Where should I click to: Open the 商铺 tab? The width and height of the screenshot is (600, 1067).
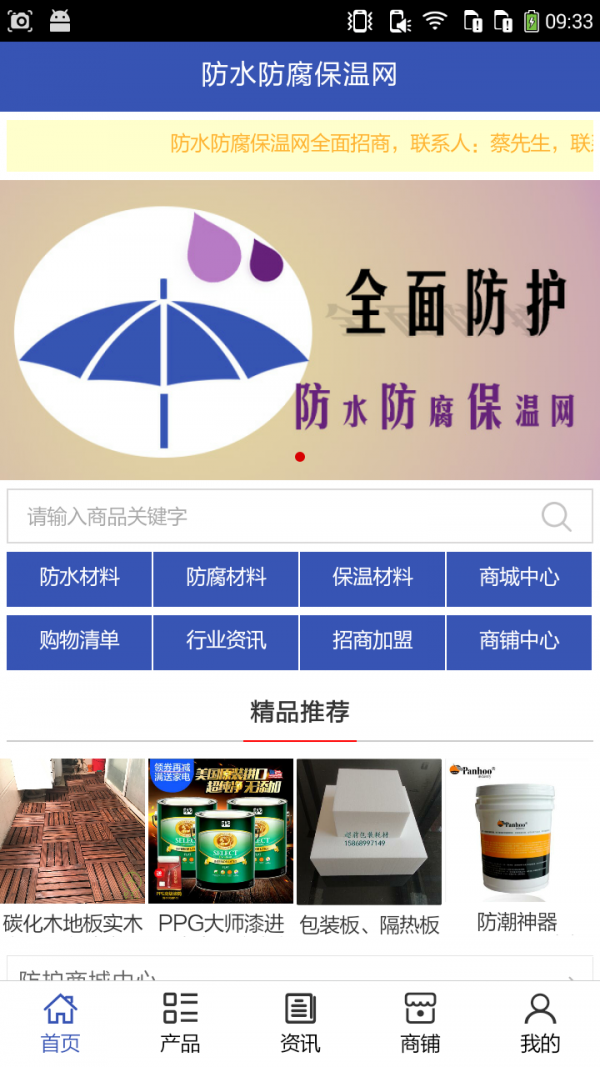click(x=420, y=1023)
